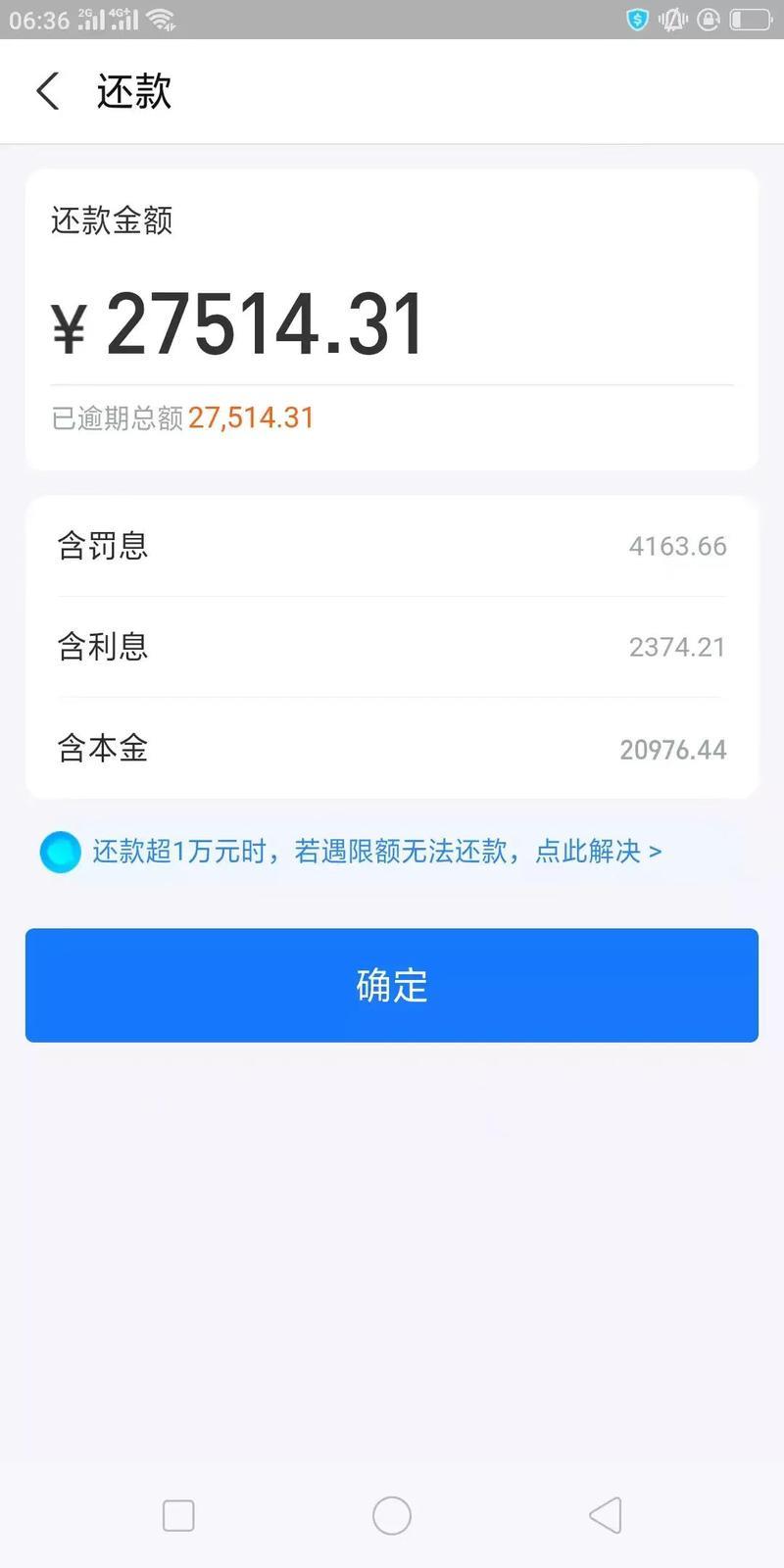Open the security shield icon in status bar

pos(637,19)
